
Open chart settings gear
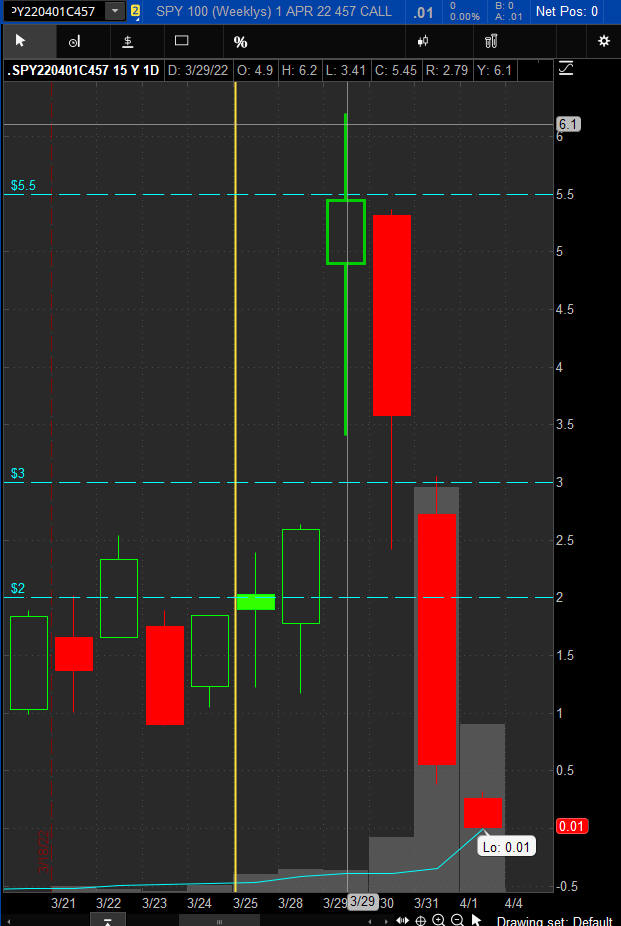coord(603,41)
